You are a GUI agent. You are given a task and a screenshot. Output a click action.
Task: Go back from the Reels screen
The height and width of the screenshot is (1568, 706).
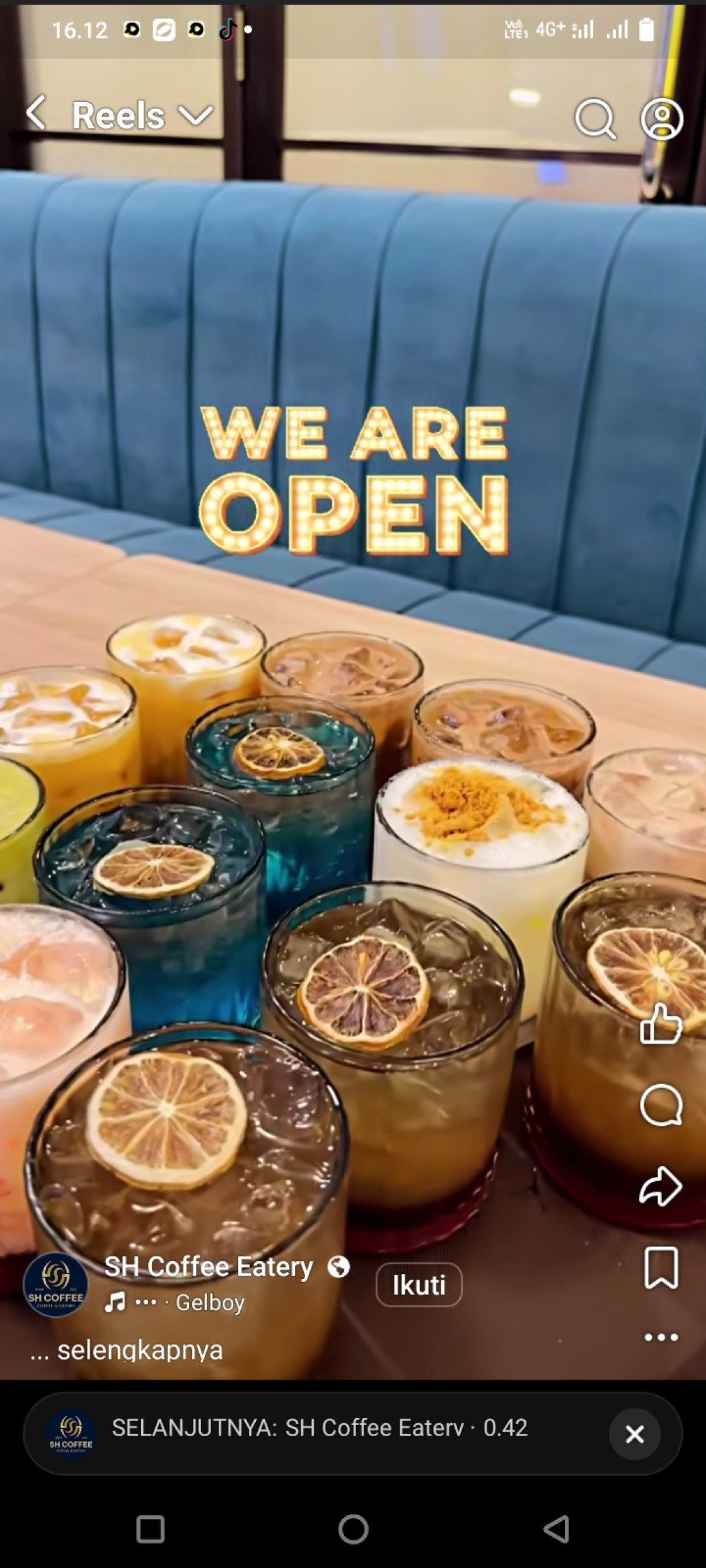coord(37,113)
